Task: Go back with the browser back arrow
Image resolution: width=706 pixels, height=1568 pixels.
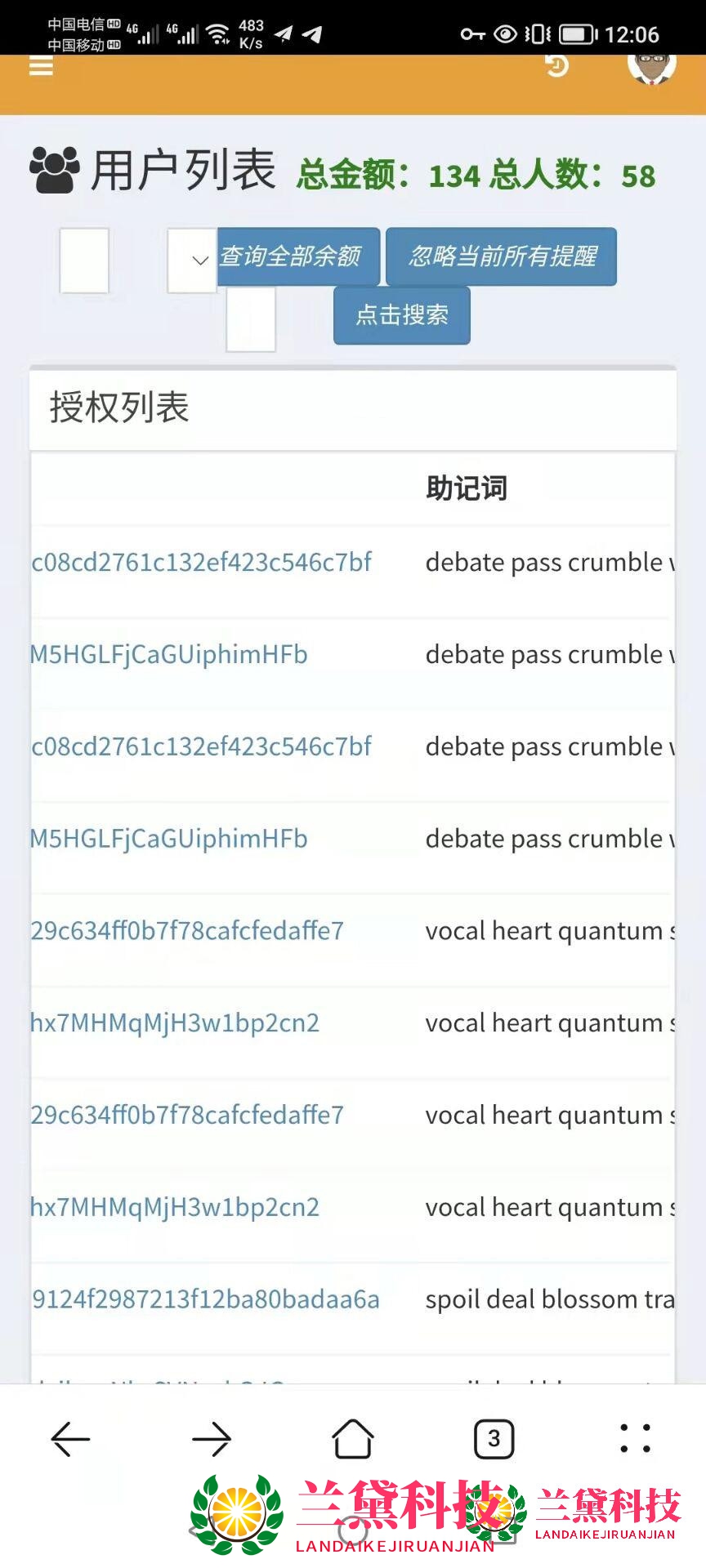Action: point(70,1439)
